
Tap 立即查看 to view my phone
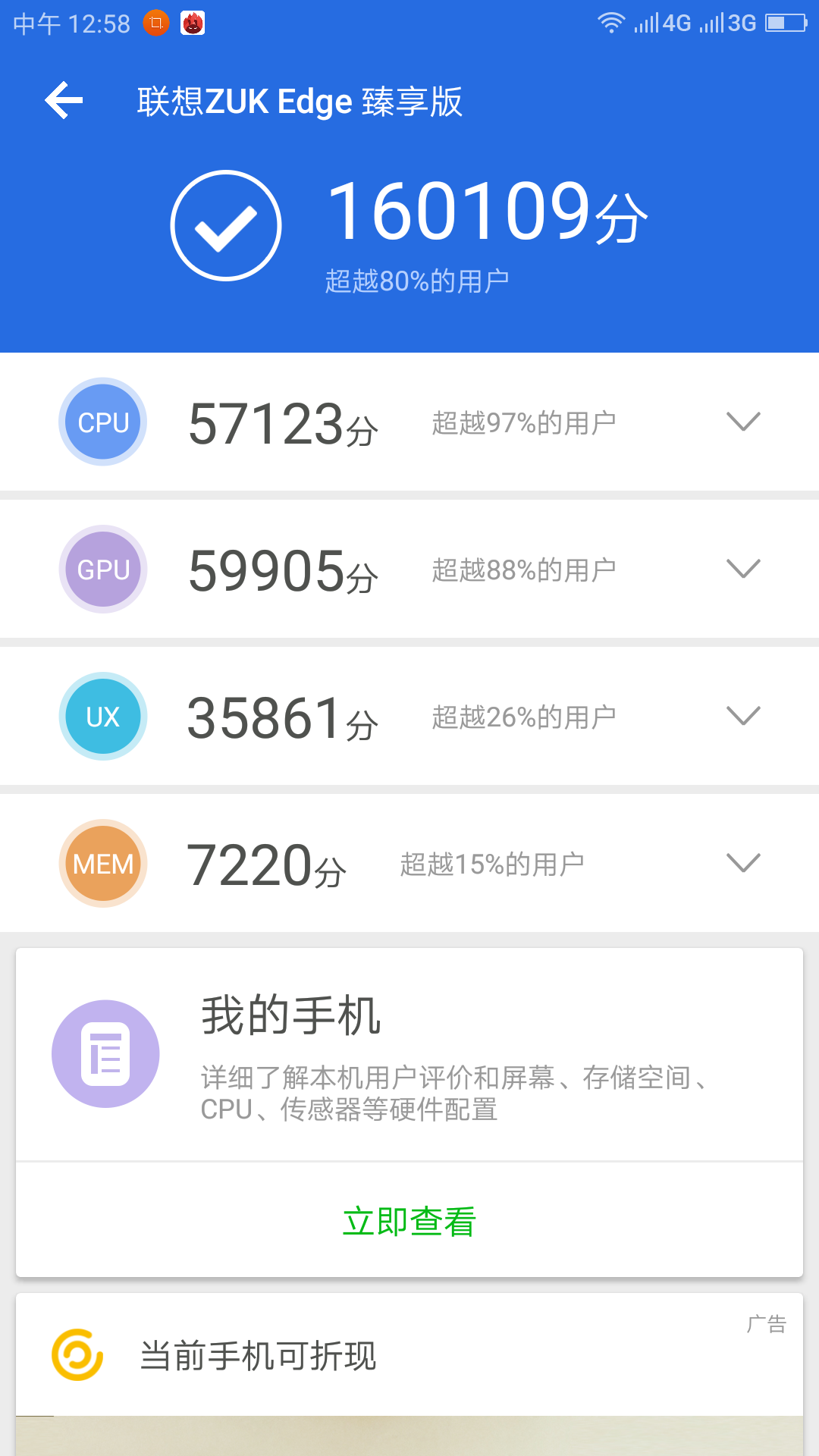[409, 1221]
